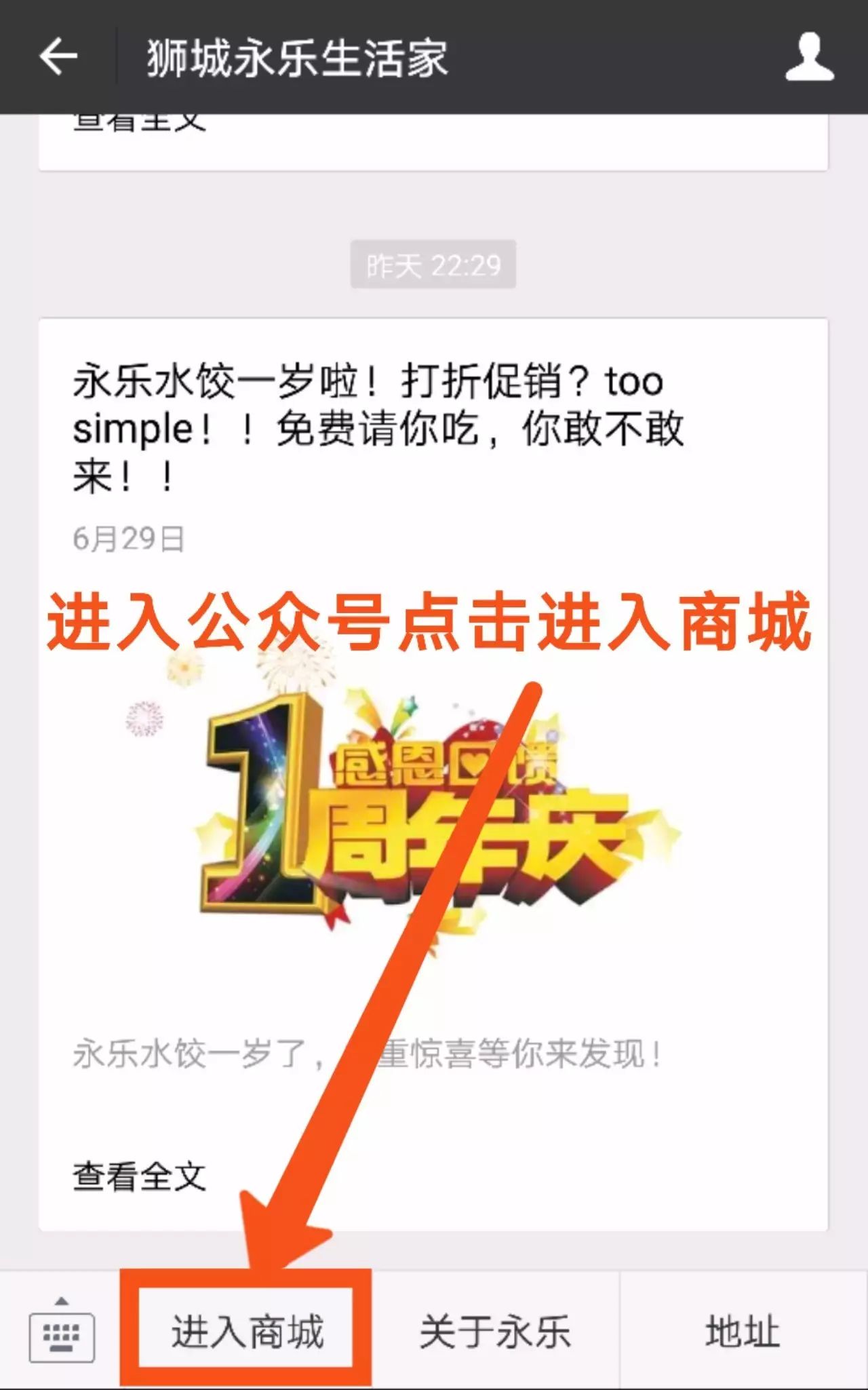The width and height of the screenshot is (868, 1390).
Task: Open the account profile via person icon
Action: click(x=809, y=58)
